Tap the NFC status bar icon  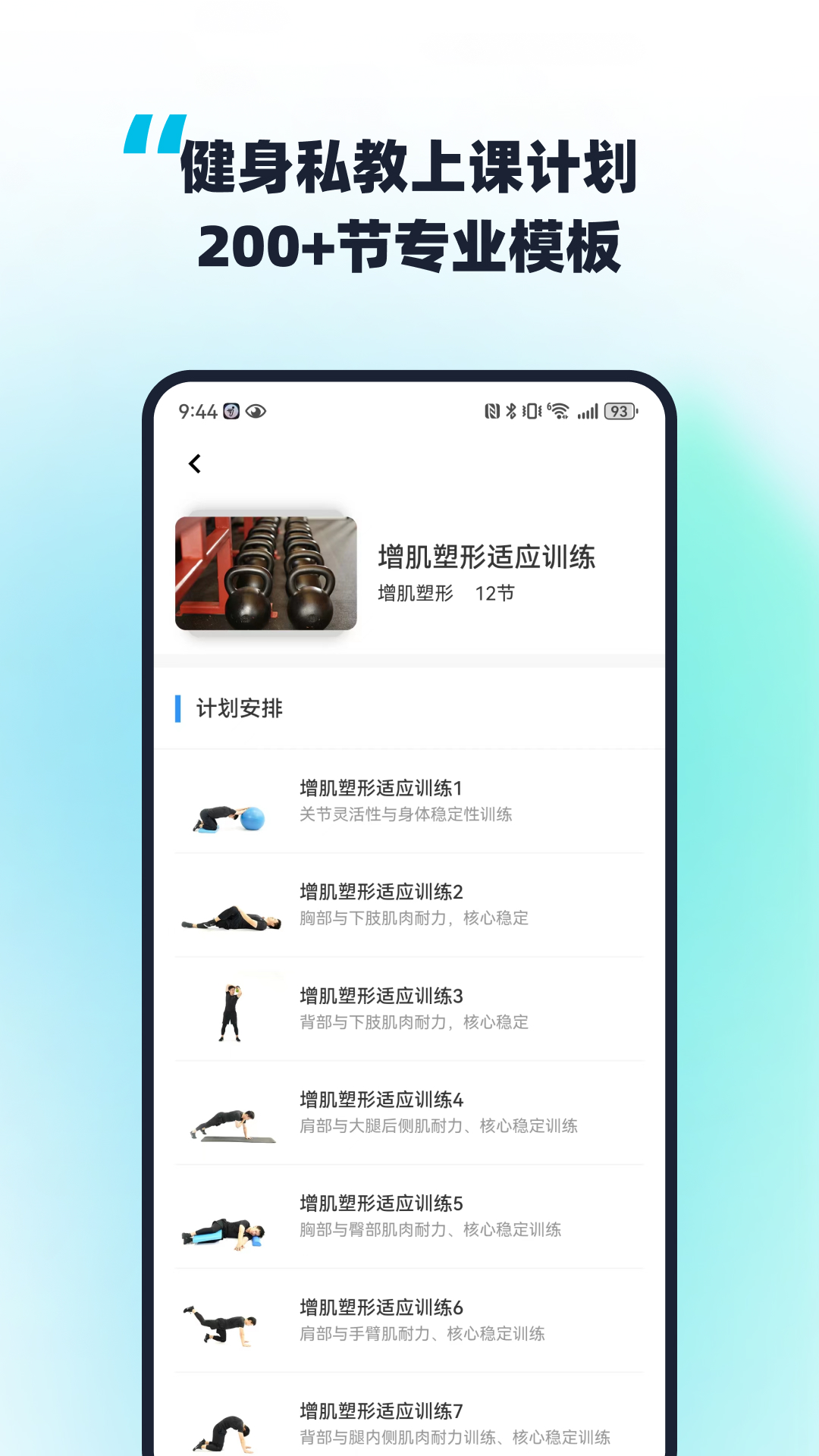(x=490, y=412)
